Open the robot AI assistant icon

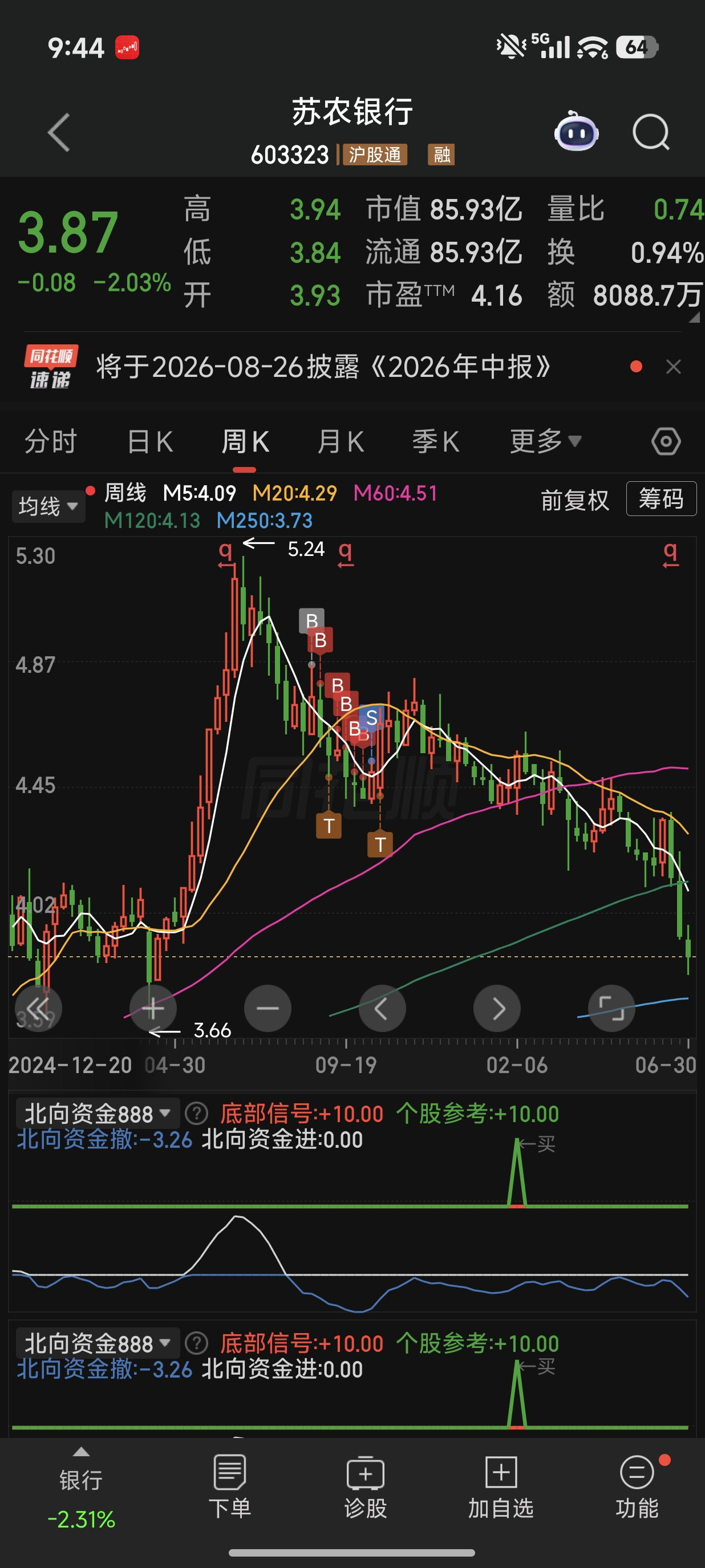point(576,131)
